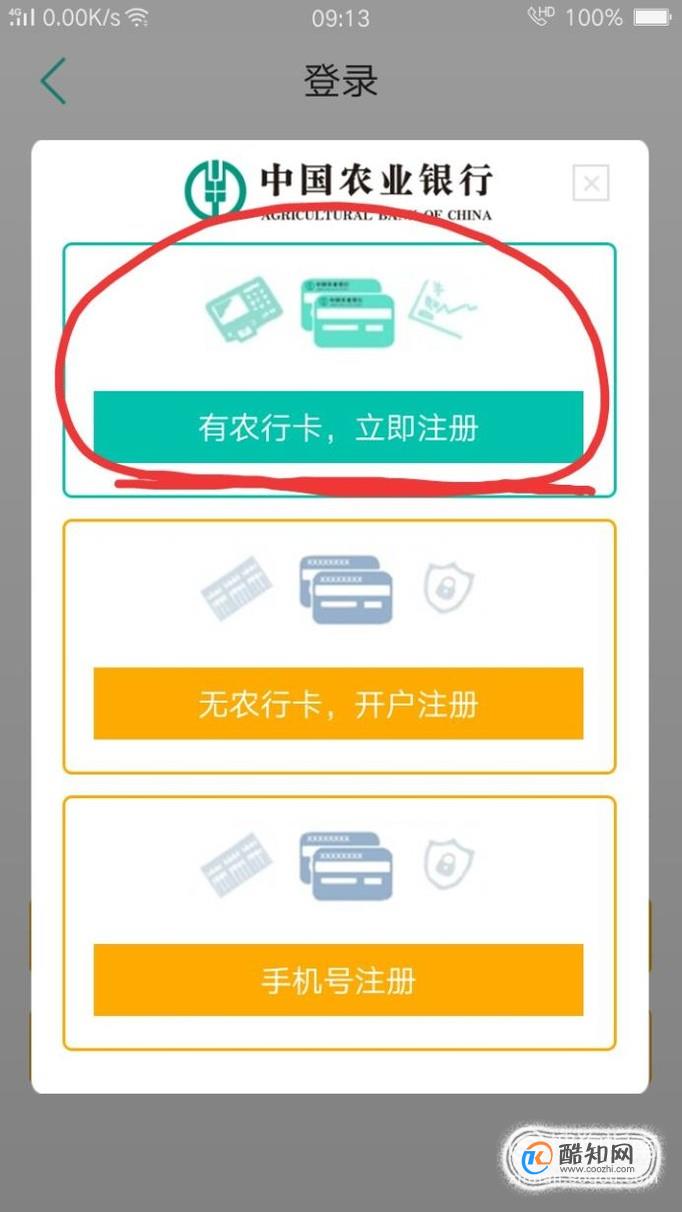The height and width of the screenshot is (1212, 682).
Task: Go back from the 登录 screen
Action: click(53, 81)
